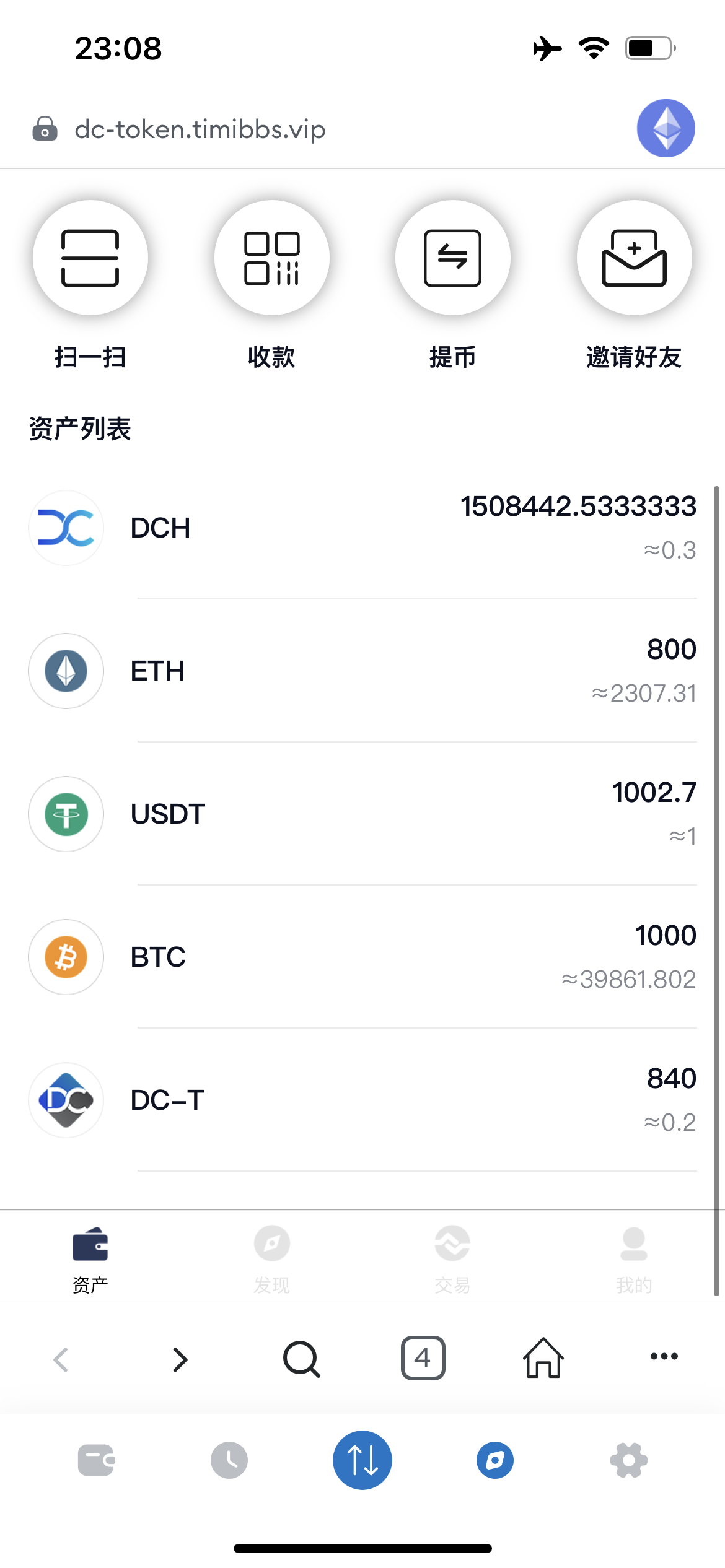Open the browser more options menu
The image size is (725, 1568).
(664, 1359)
